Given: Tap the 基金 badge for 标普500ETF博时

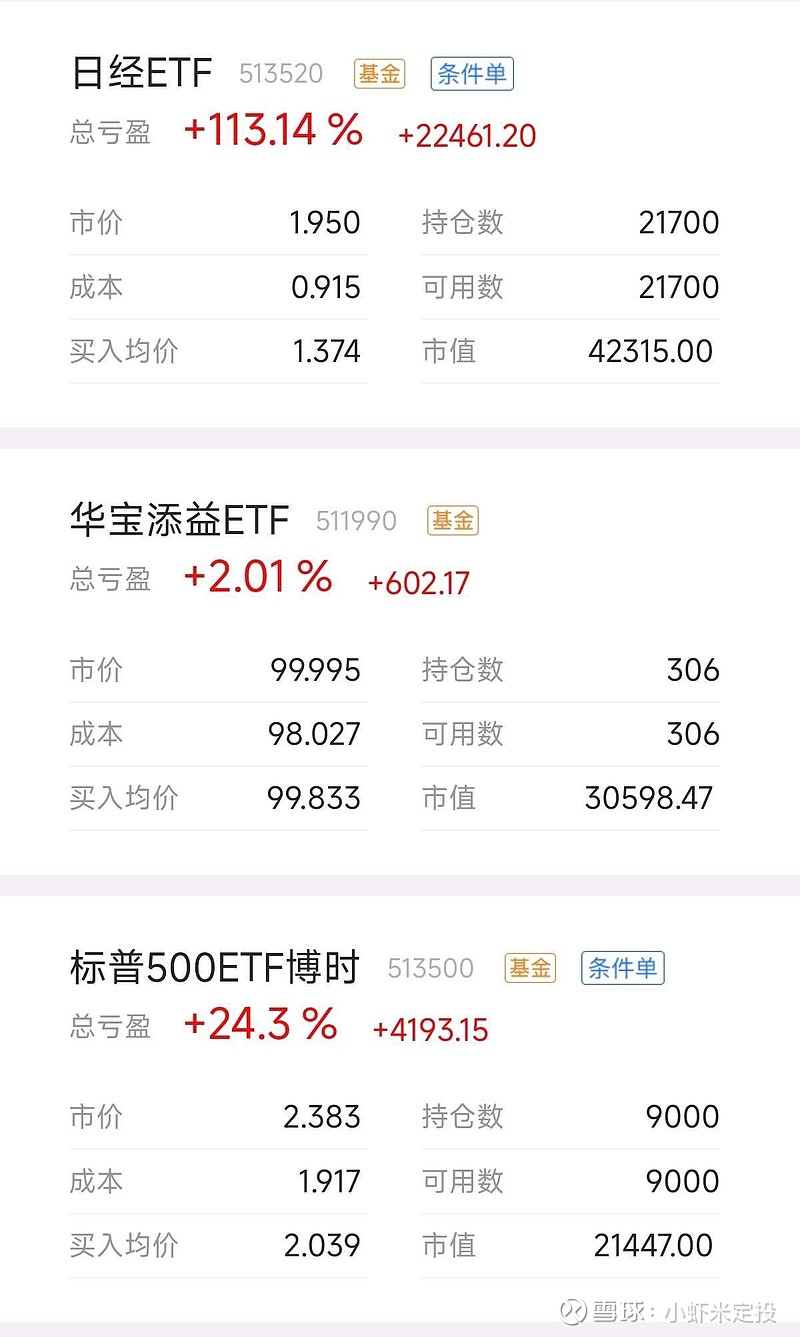Looking at the screenshot, I should point(528,967).
